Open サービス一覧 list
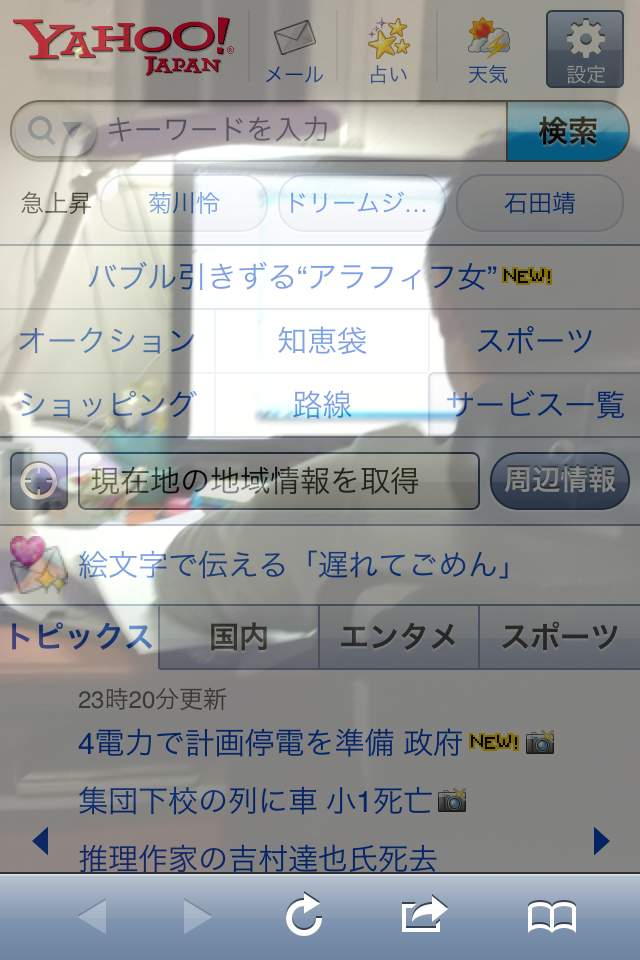The height and width of the screenshot is (960, 640). [x=535, y=405]
